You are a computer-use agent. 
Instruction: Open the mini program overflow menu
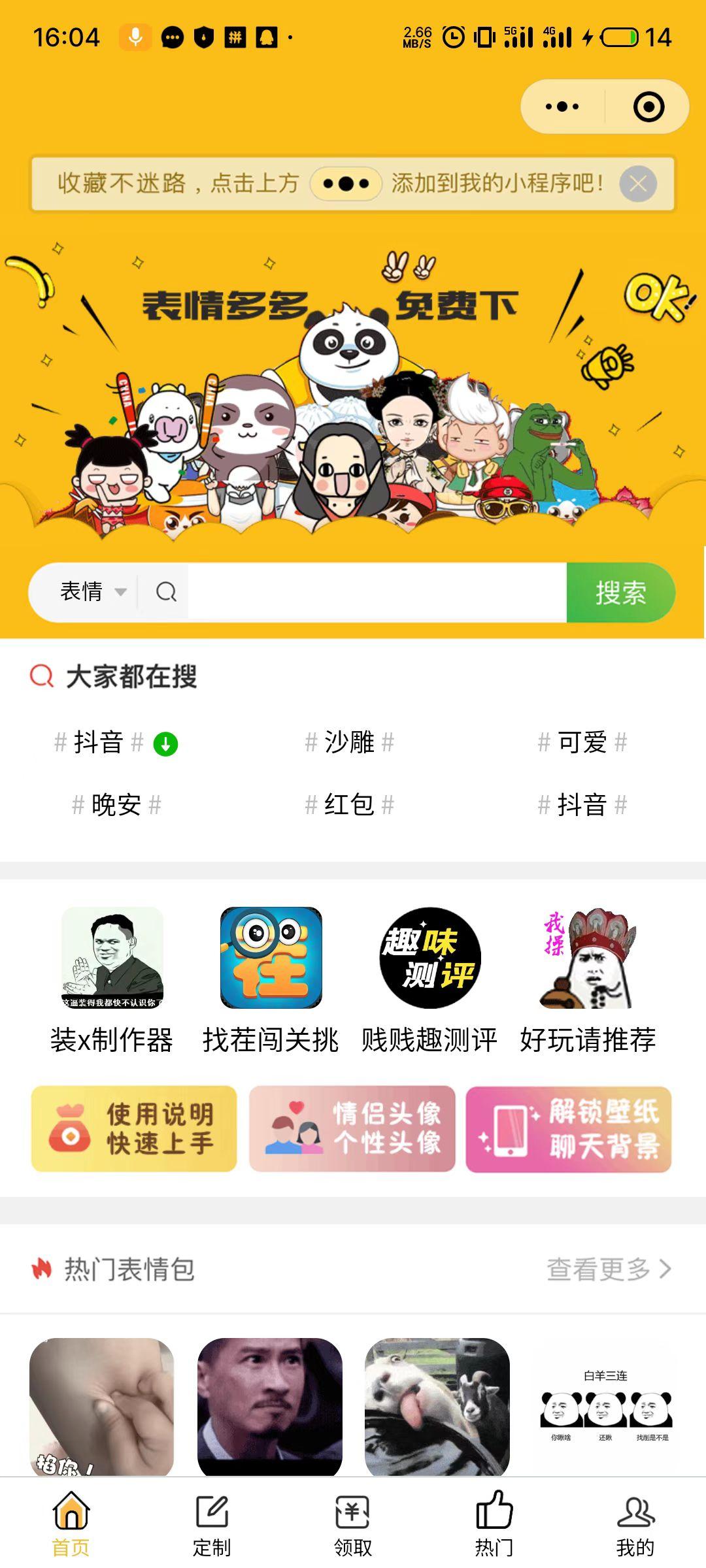click(562, 106)
